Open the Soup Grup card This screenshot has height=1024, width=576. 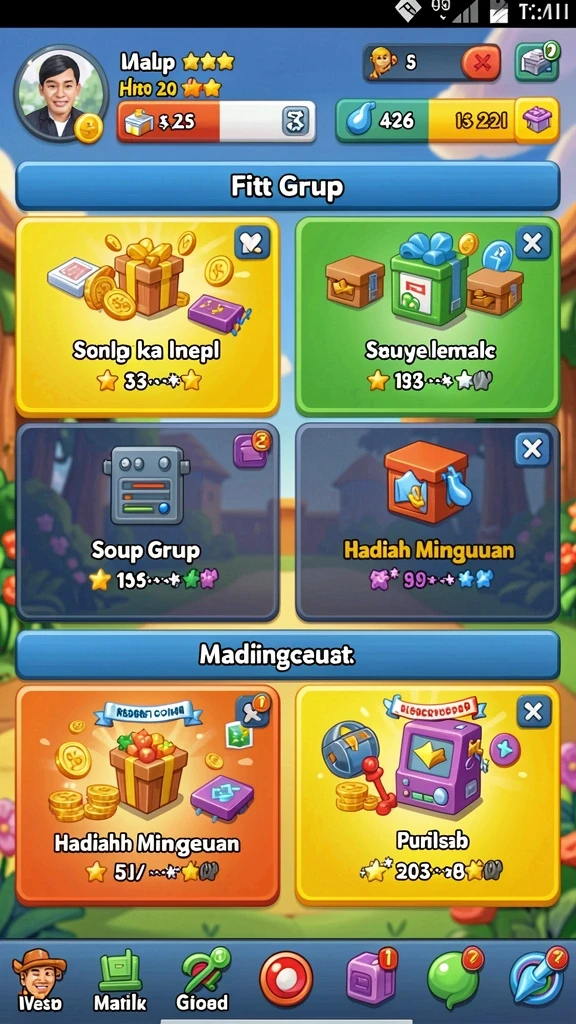[148, 521]
